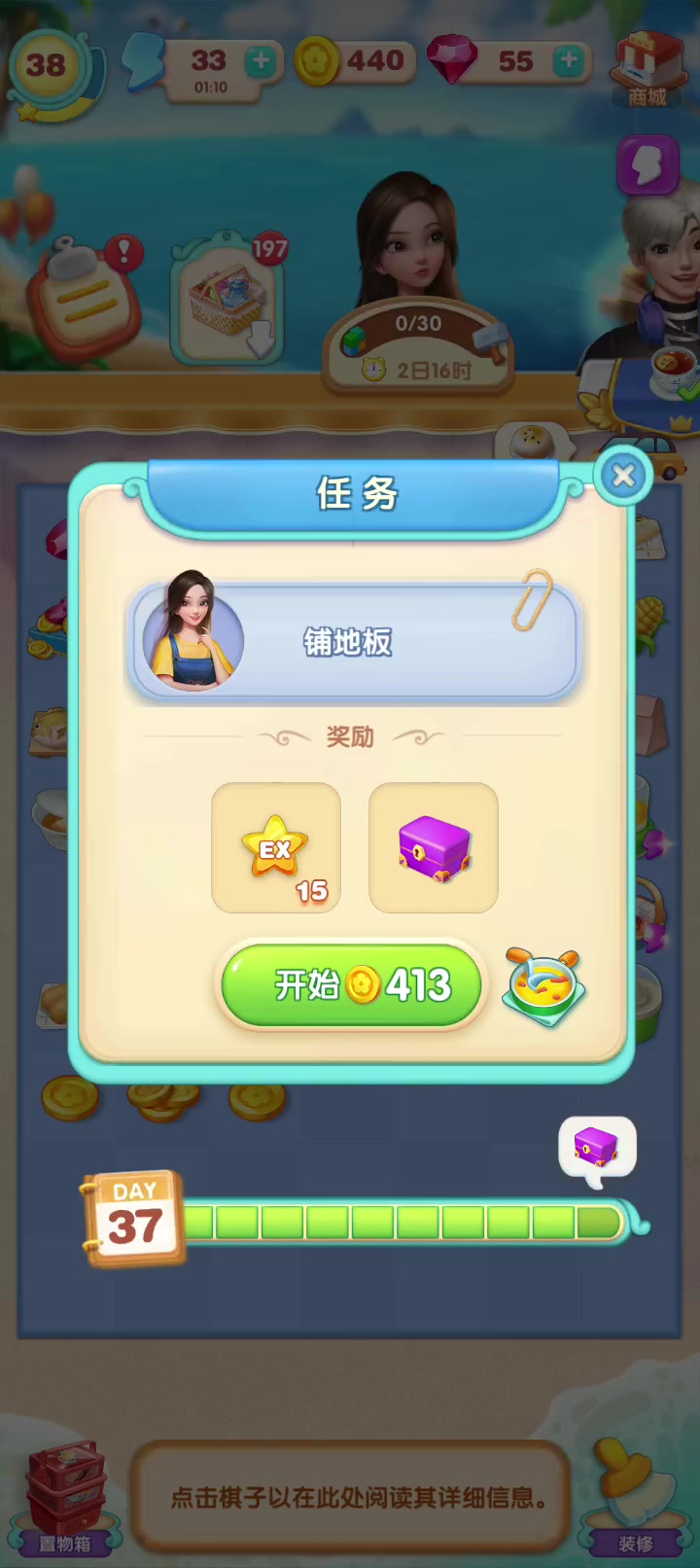The image size is (700, 1568).
Task: Start the task for 413 coins
Action: click(x=352, y=985)
